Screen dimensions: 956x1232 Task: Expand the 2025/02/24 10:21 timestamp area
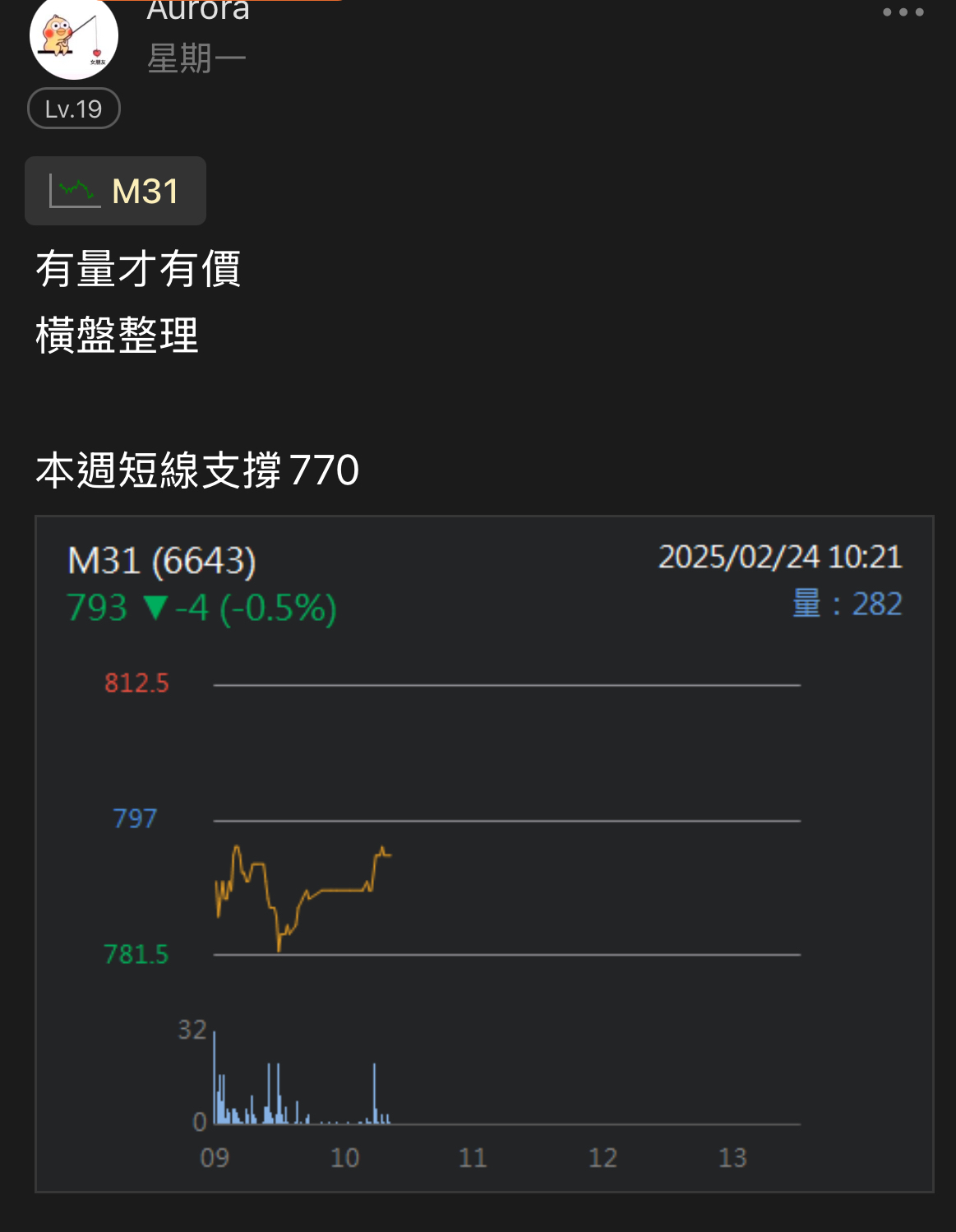click(x=779, y=557)
